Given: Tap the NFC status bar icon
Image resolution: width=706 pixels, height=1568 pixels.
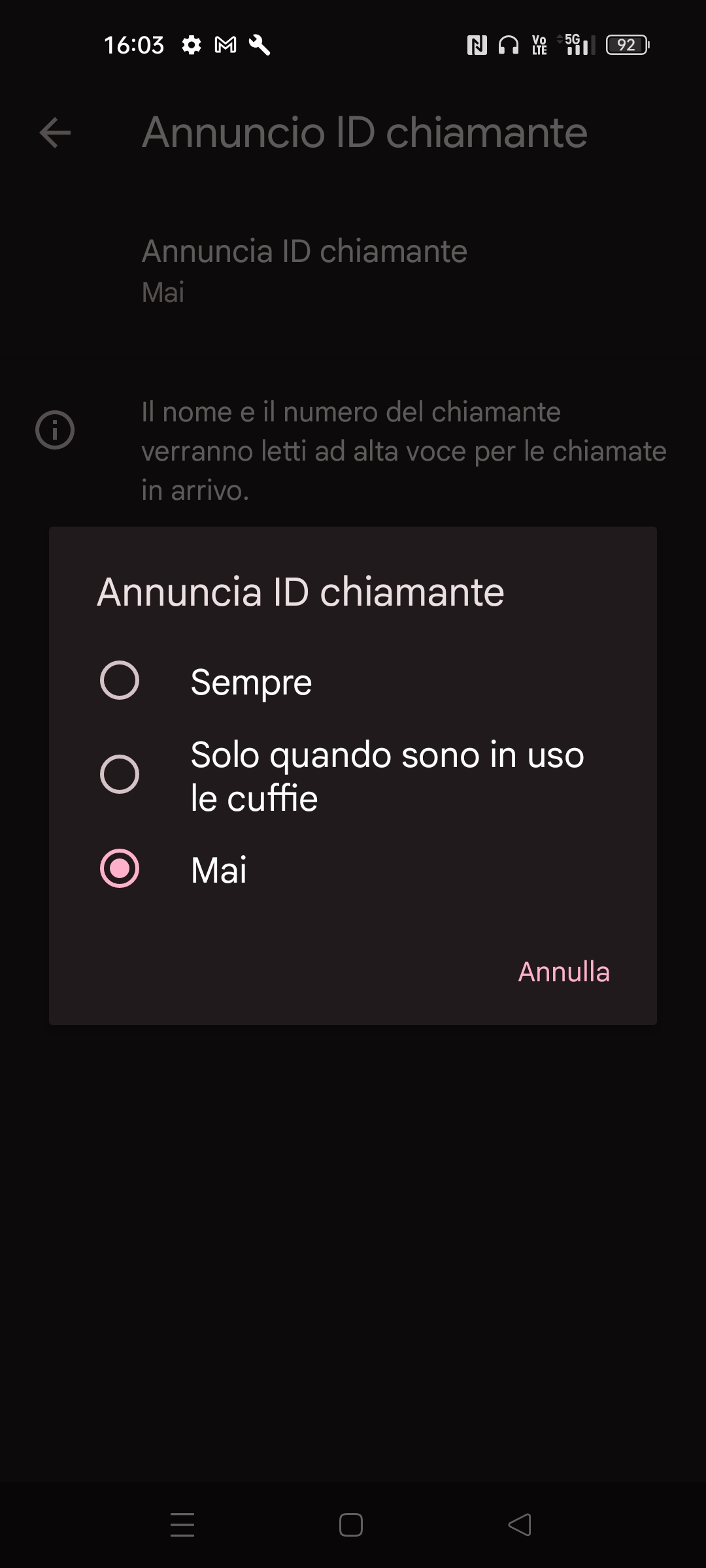Looking at the screenshot, I should point(476,44).
